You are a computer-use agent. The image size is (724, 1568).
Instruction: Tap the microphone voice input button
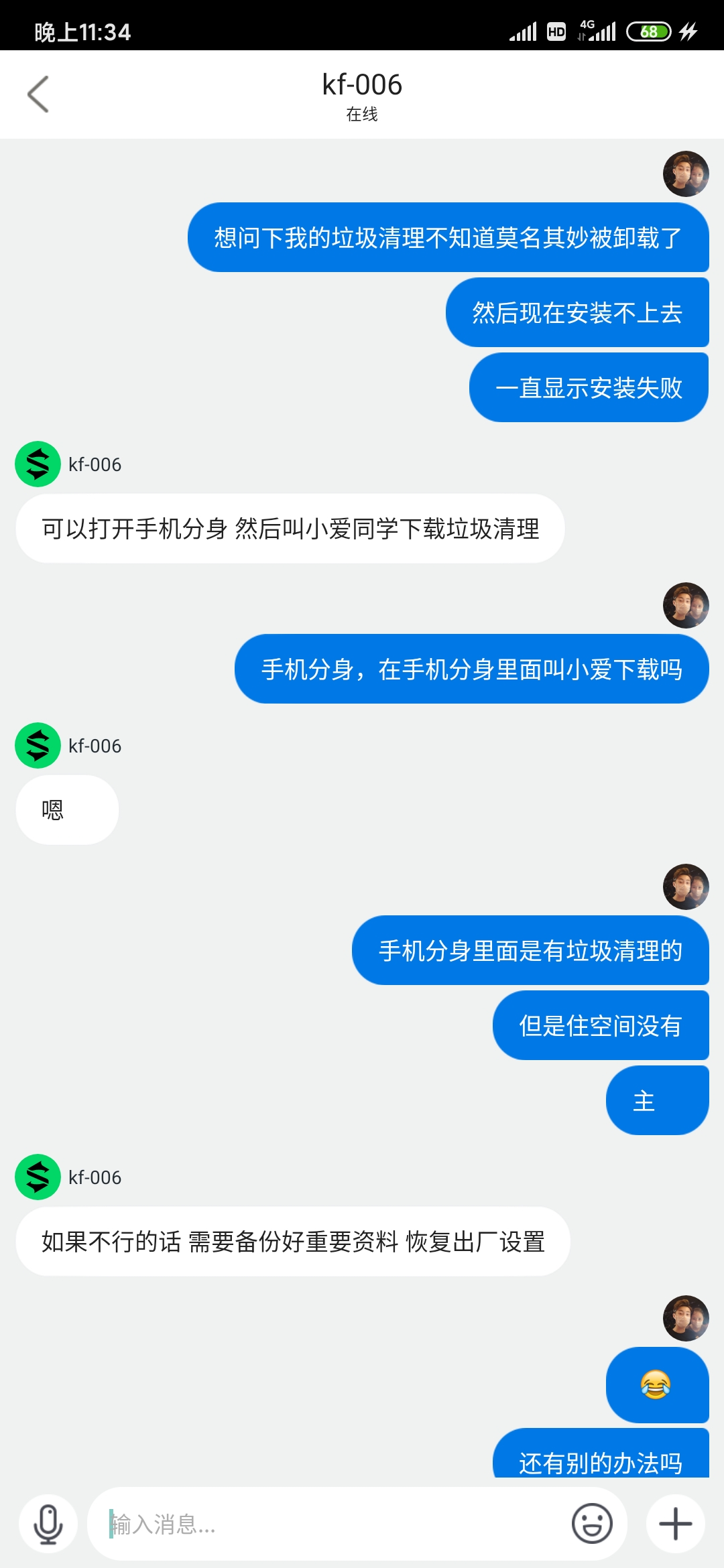point(48,1524)
